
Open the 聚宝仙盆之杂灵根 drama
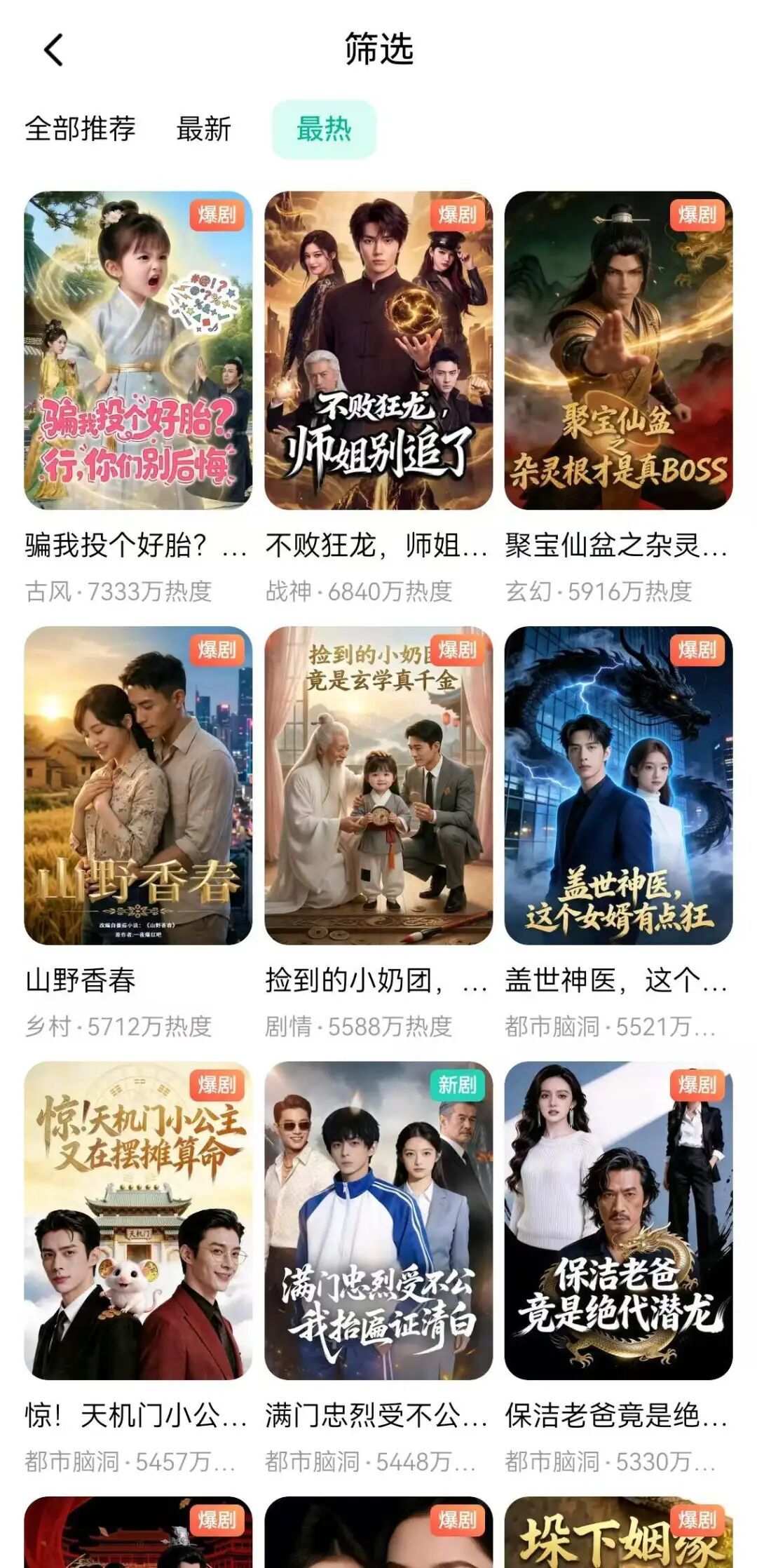point(618,351)
